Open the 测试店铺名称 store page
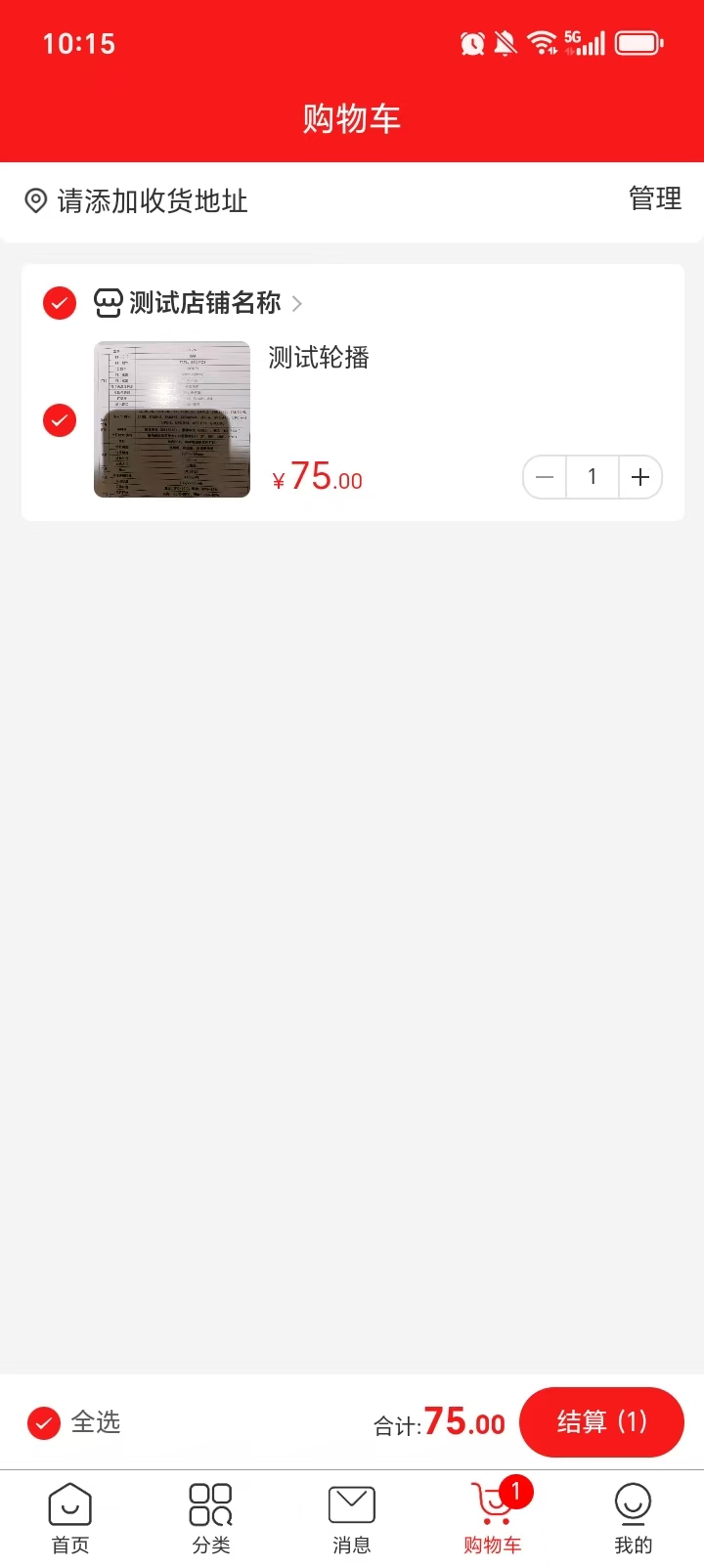 tap(205, 303)
